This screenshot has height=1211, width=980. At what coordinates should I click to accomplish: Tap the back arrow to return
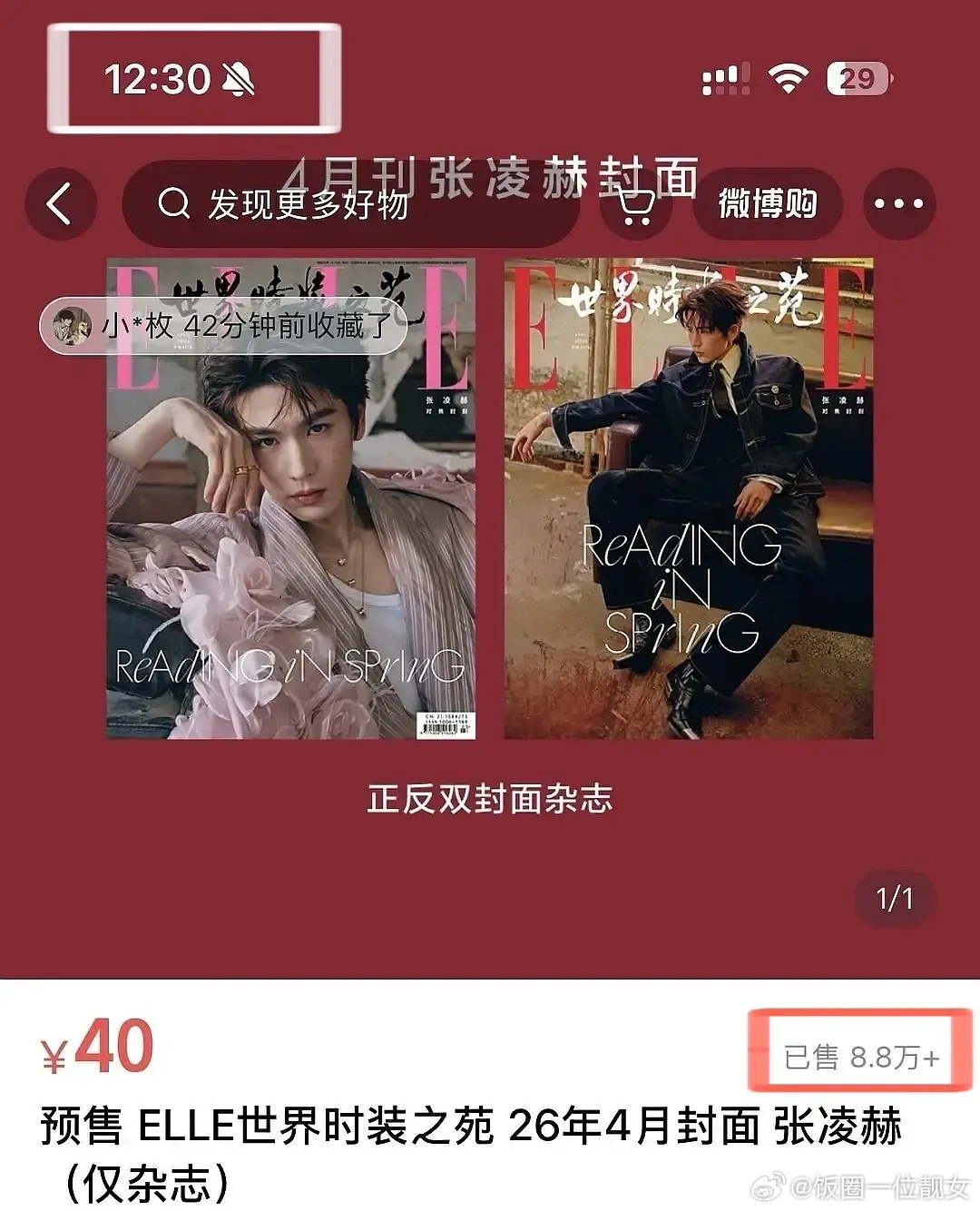click(x=60, y=204)
